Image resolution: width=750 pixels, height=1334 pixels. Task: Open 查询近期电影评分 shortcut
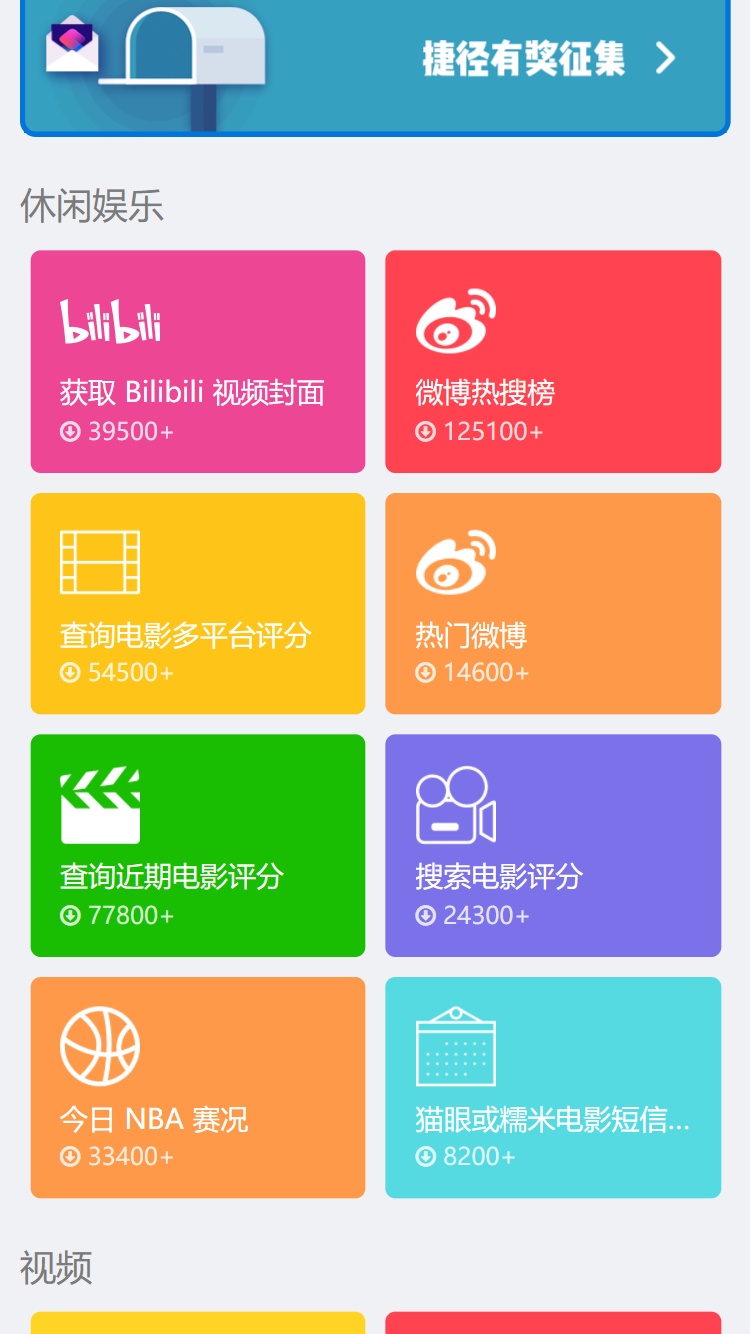pyautogui.click(x=198, y=845)
